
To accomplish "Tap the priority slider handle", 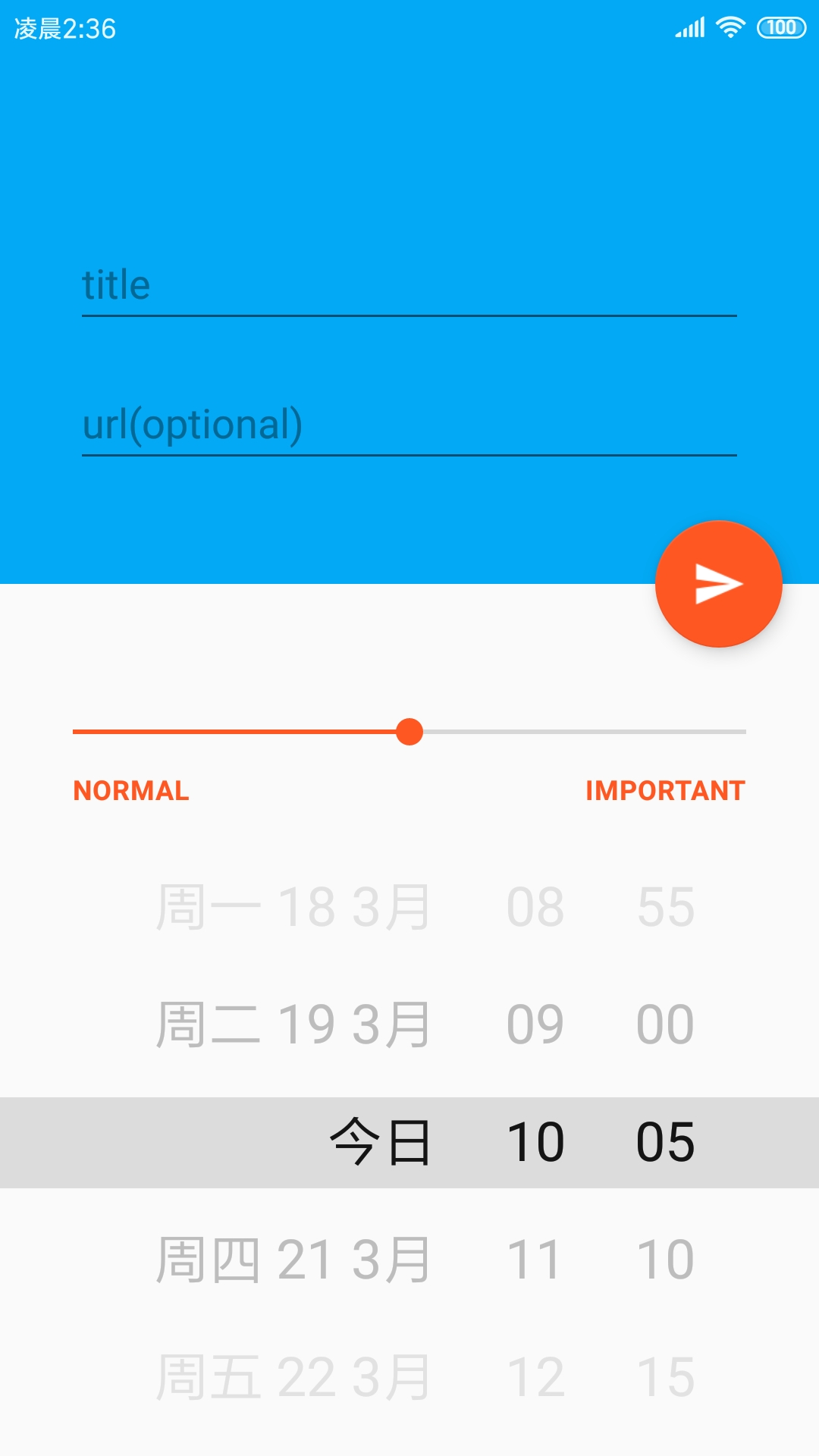I will 409,732.
